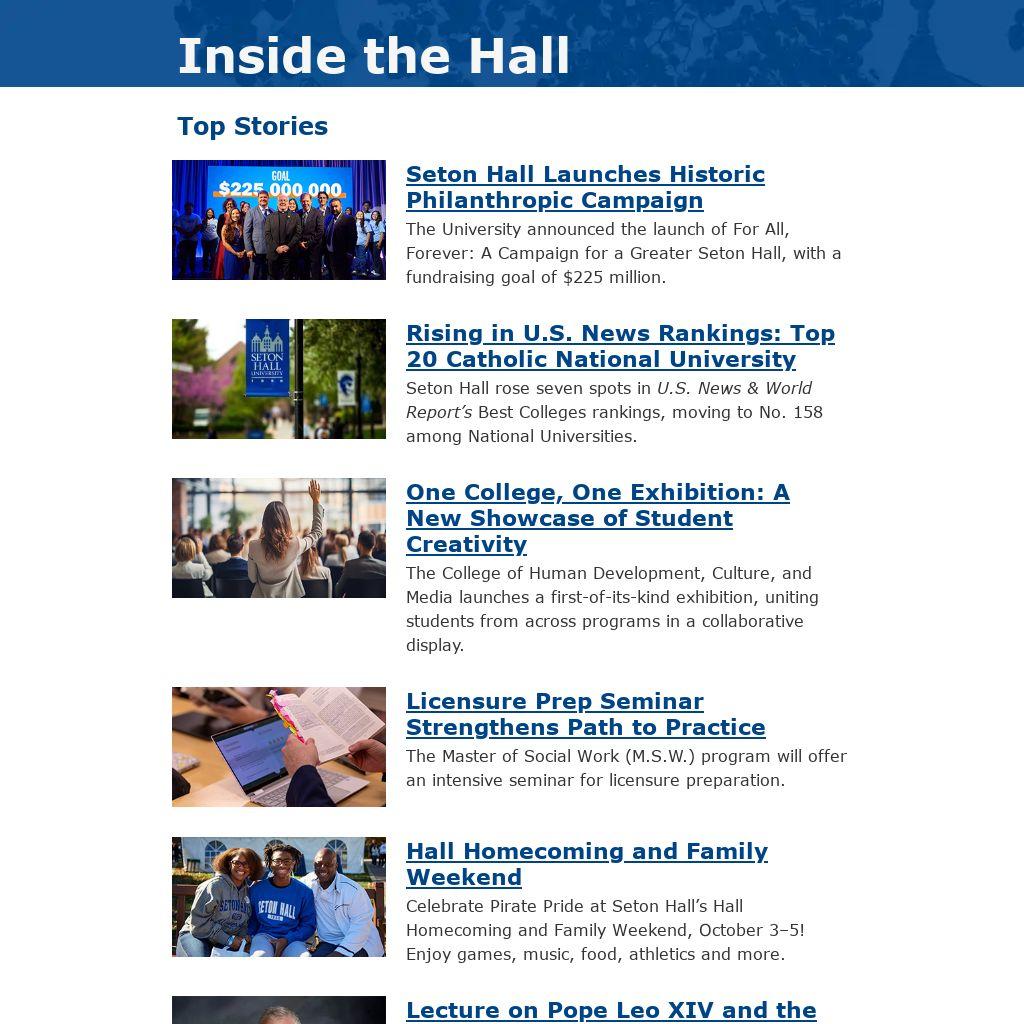Image resolution: width=1024 pixels, height=1024 pixels.
Task: Open the Lecture on Pope Leo XIV link
Action: click(x=611, y=1011)
